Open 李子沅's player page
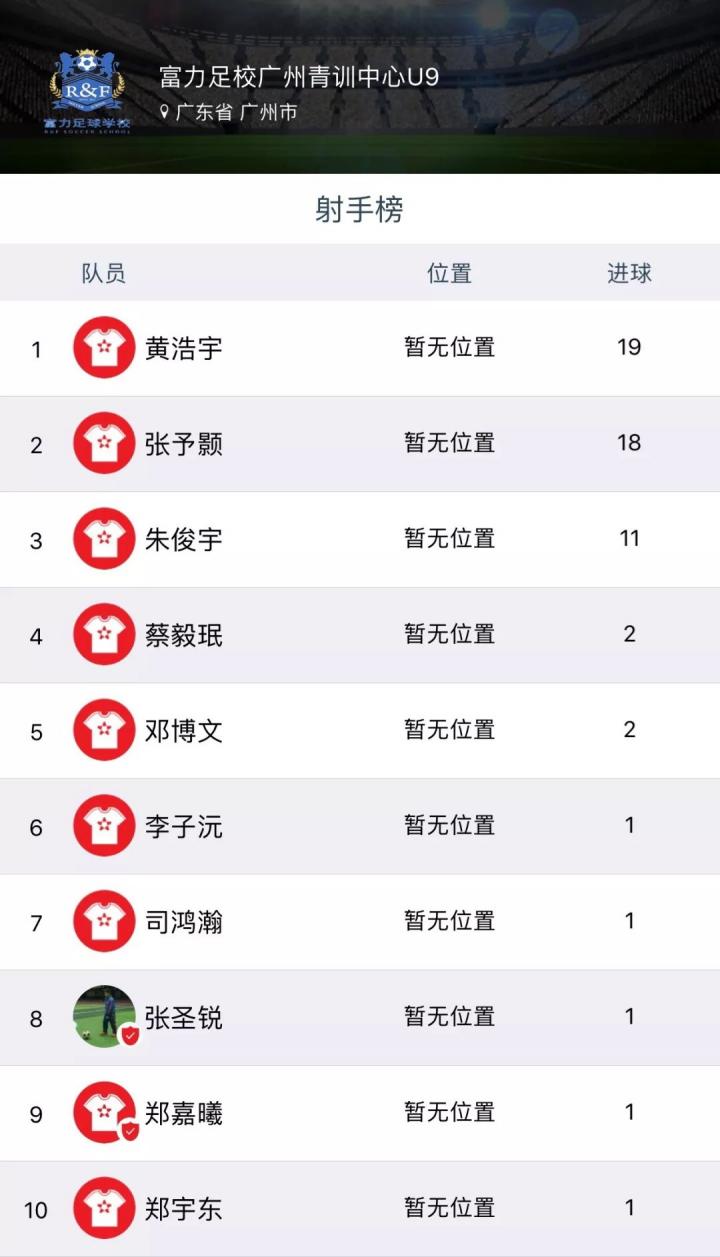This screenshot has height=1257, width=720. [x=184, y=827]
